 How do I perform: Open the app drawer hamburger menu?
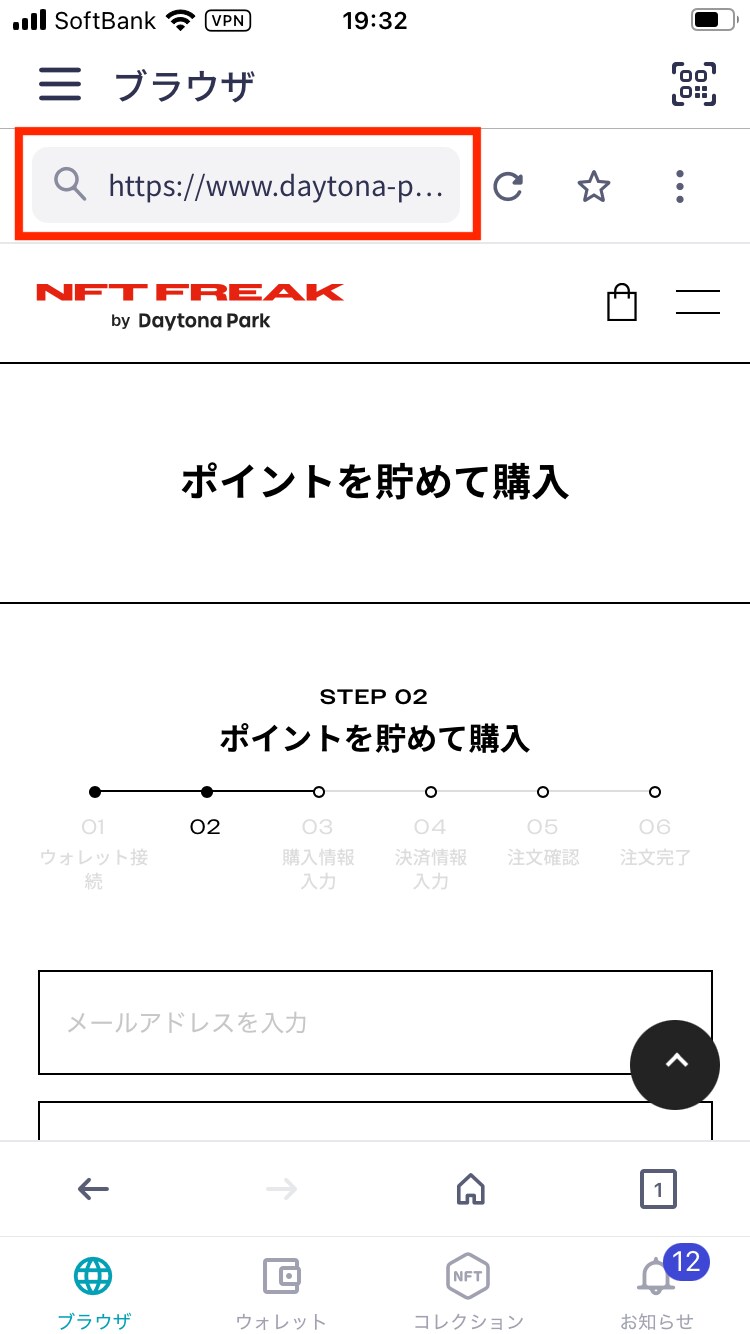(60, 84)
